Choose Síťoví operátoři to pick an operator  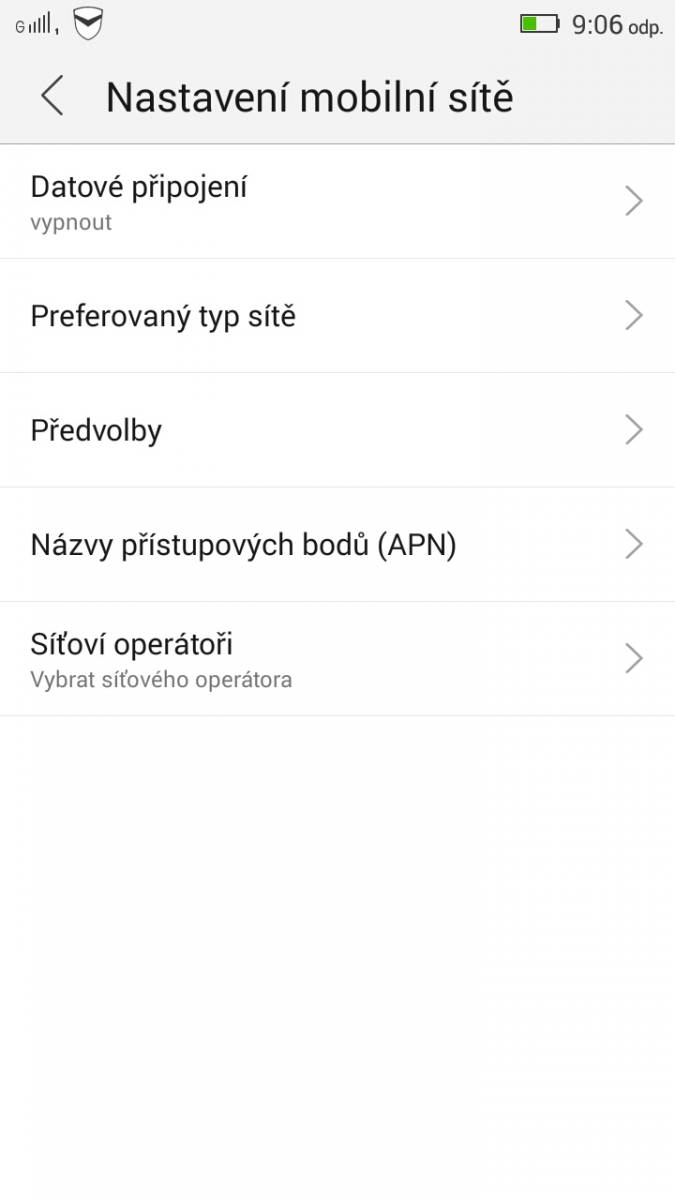coord(337,659)
